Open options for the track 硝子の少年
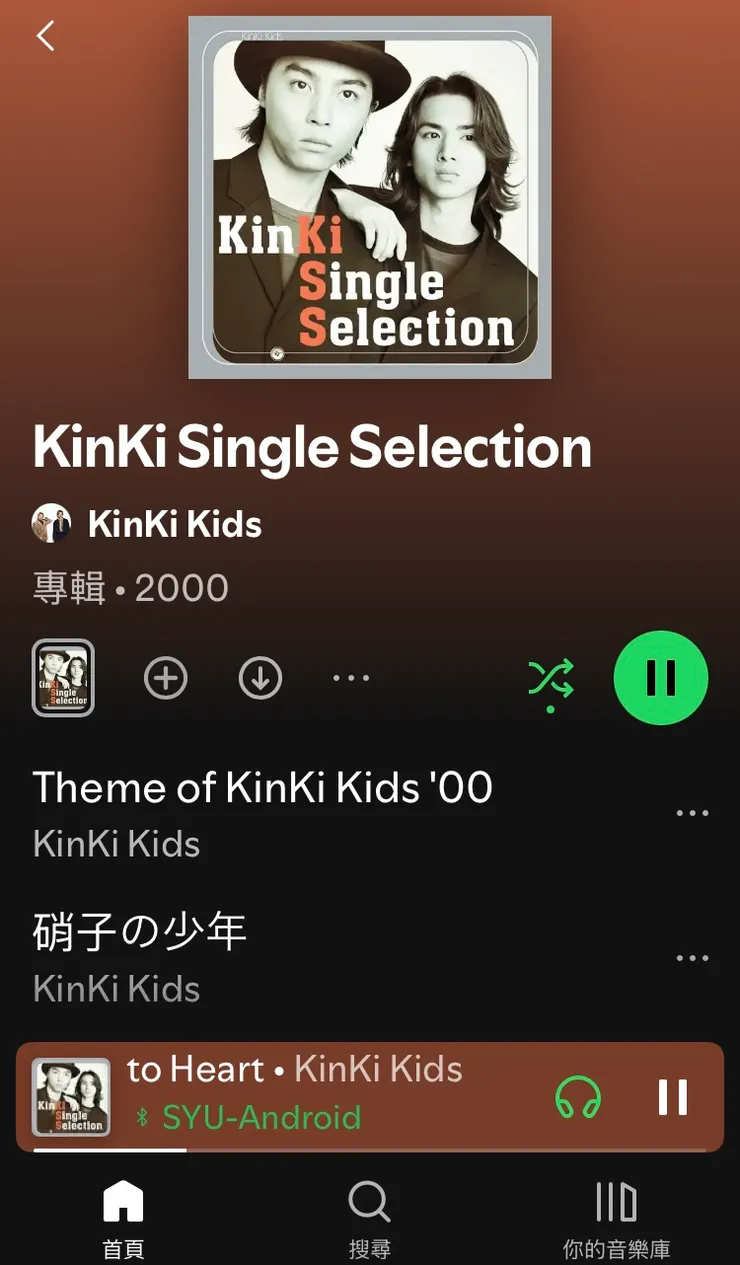 click(692, 958)
